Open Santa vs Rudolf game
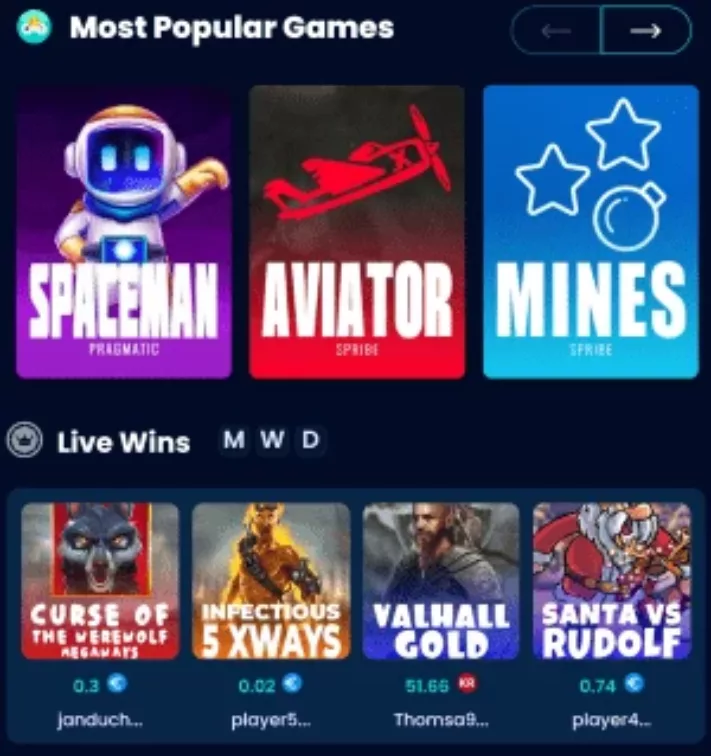The width and height of the screenshot is (711, 756). click(612, 580)
